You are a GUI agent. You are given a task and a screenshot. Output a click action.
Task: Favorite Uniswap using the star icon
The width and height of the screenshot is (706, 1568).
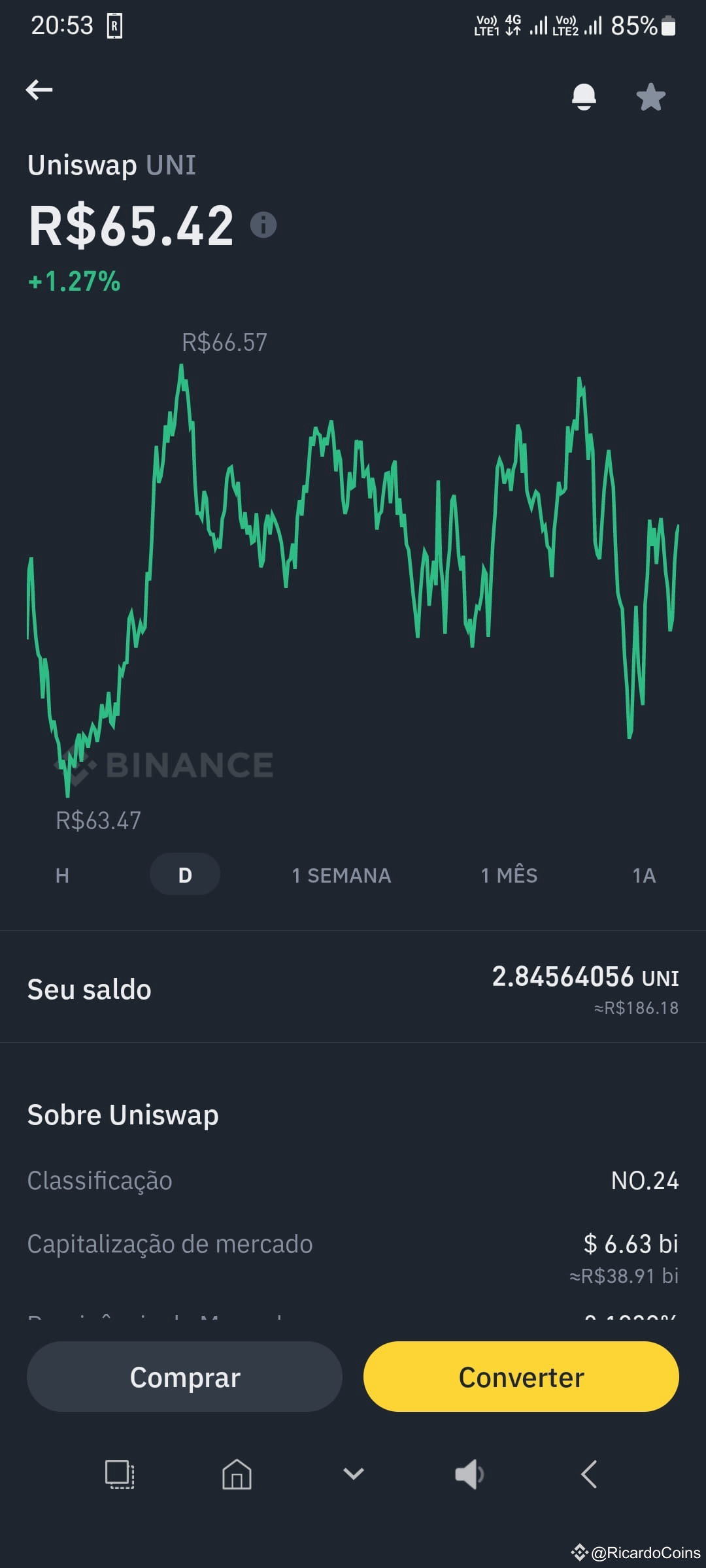click(650, 97)
